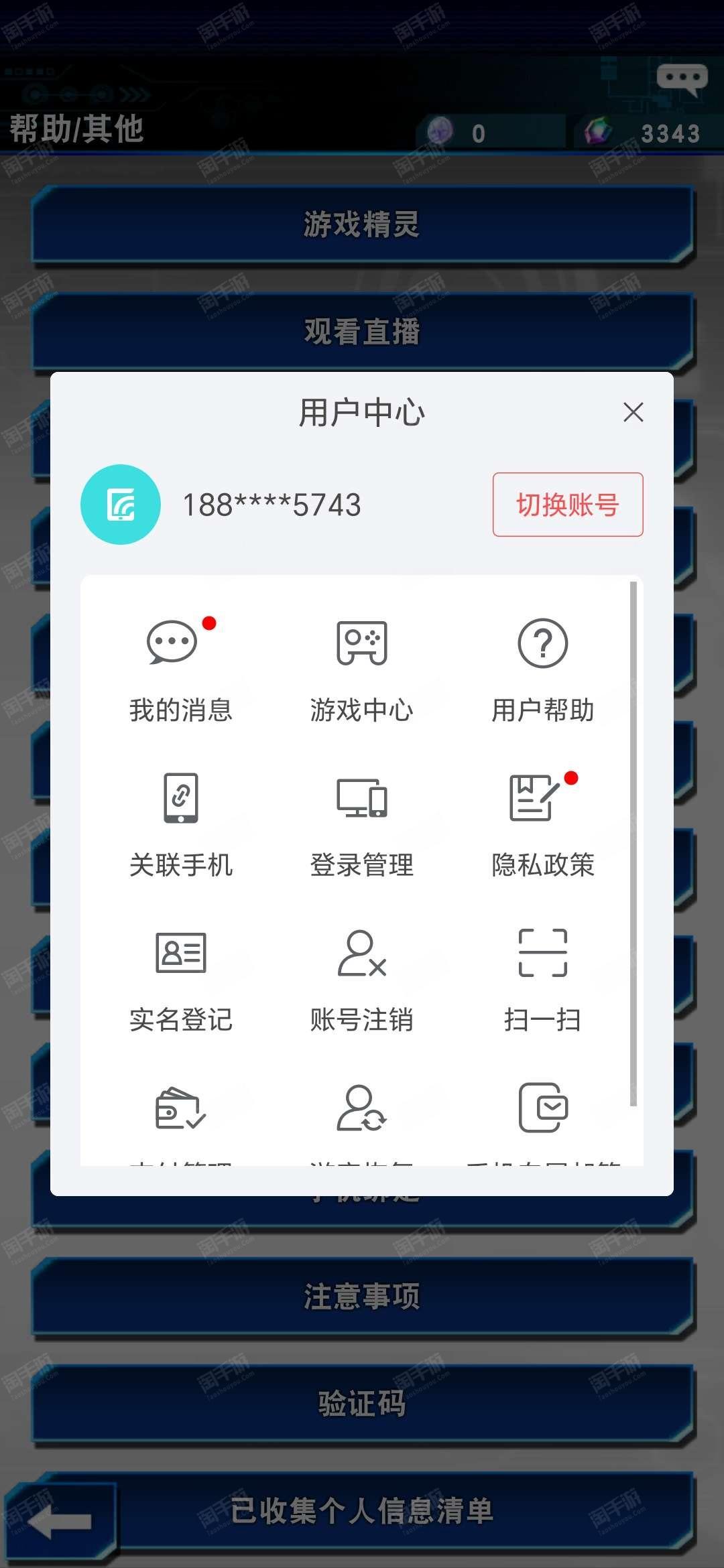
Task: Launch 扫一扫 scanner
Action: (x=542, y=980)
